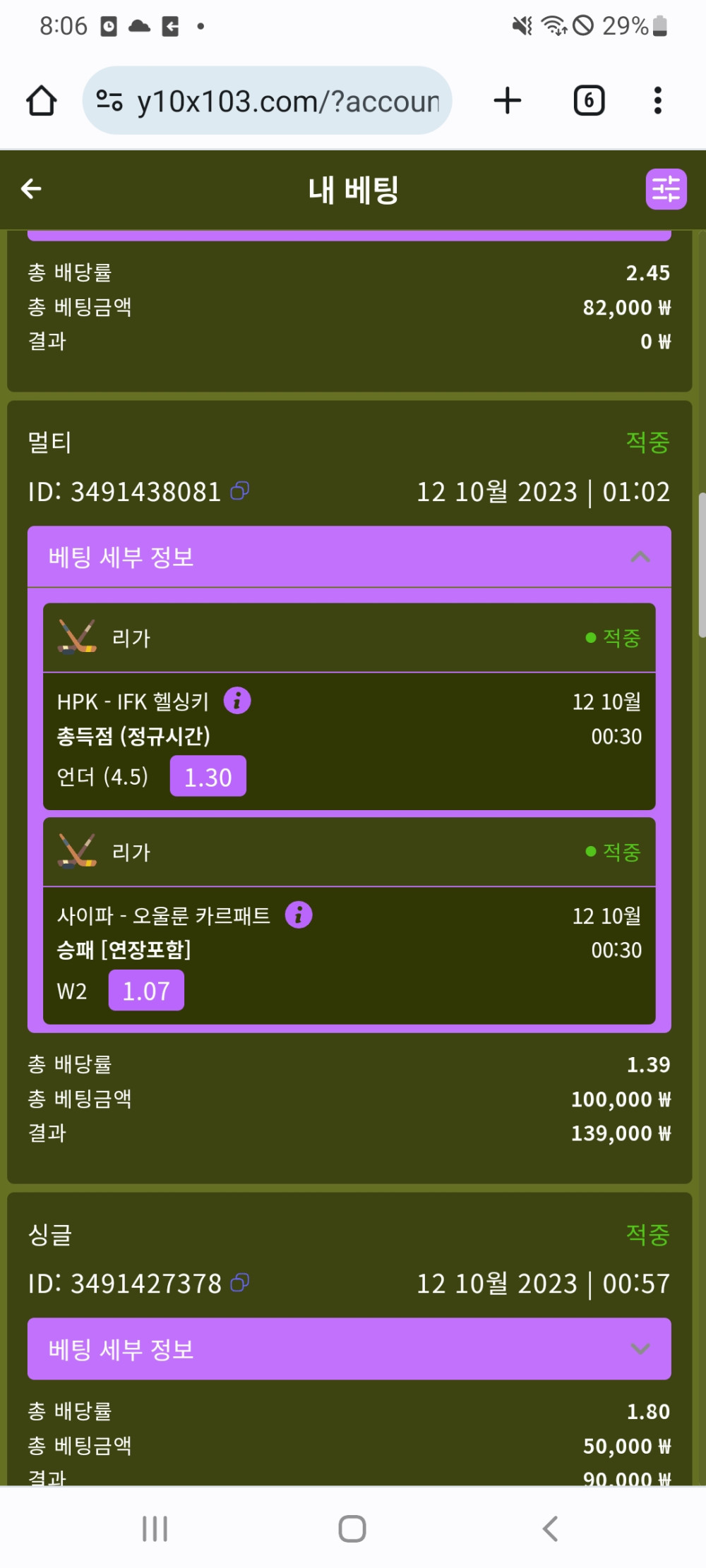
Task: Collapse 베팅 세부 정보 for the 멀티 bet
Action: coord(640,557)
